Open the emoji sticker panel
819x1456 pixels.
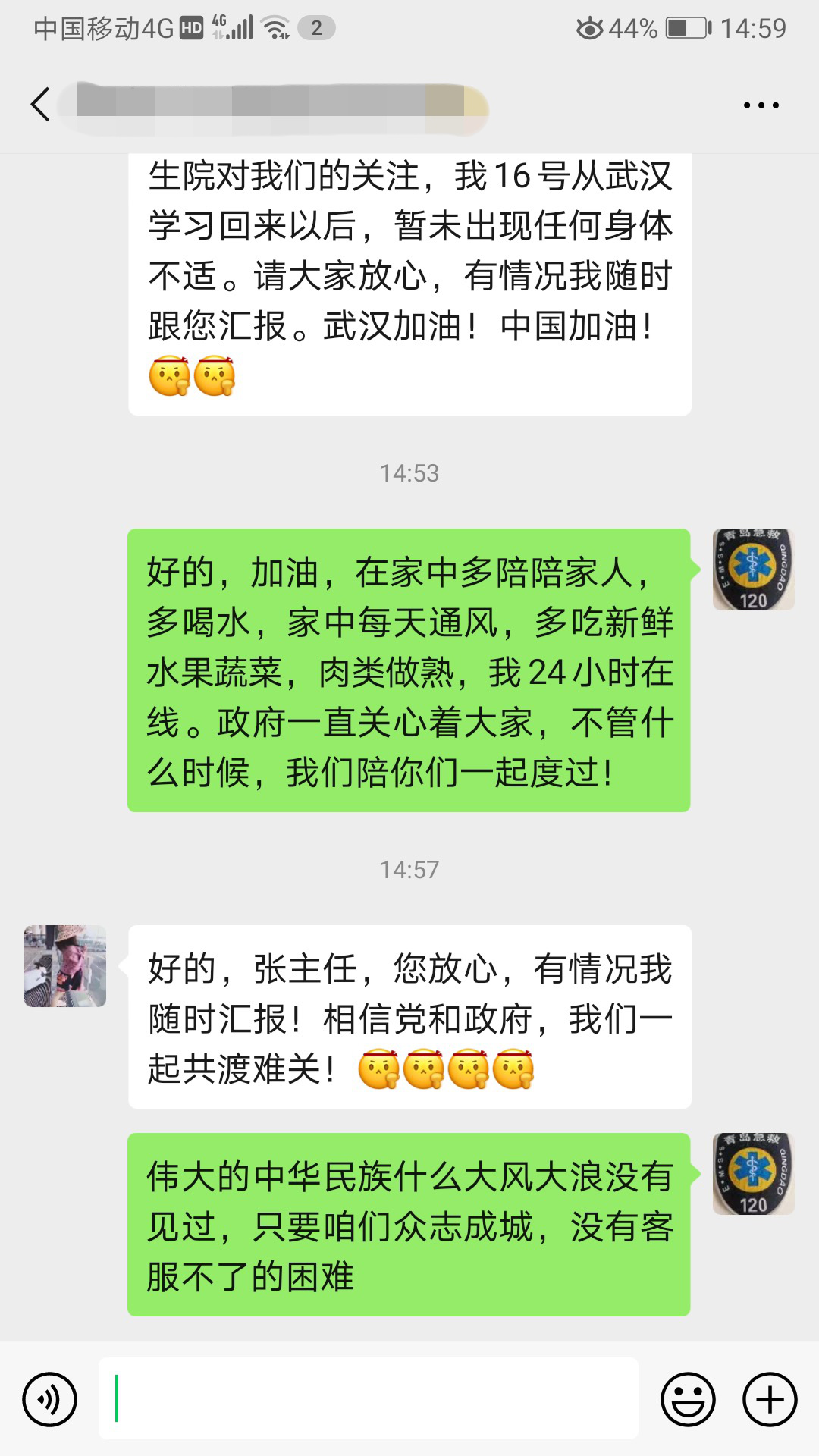pyautogui.click(x=688, y=1399)
